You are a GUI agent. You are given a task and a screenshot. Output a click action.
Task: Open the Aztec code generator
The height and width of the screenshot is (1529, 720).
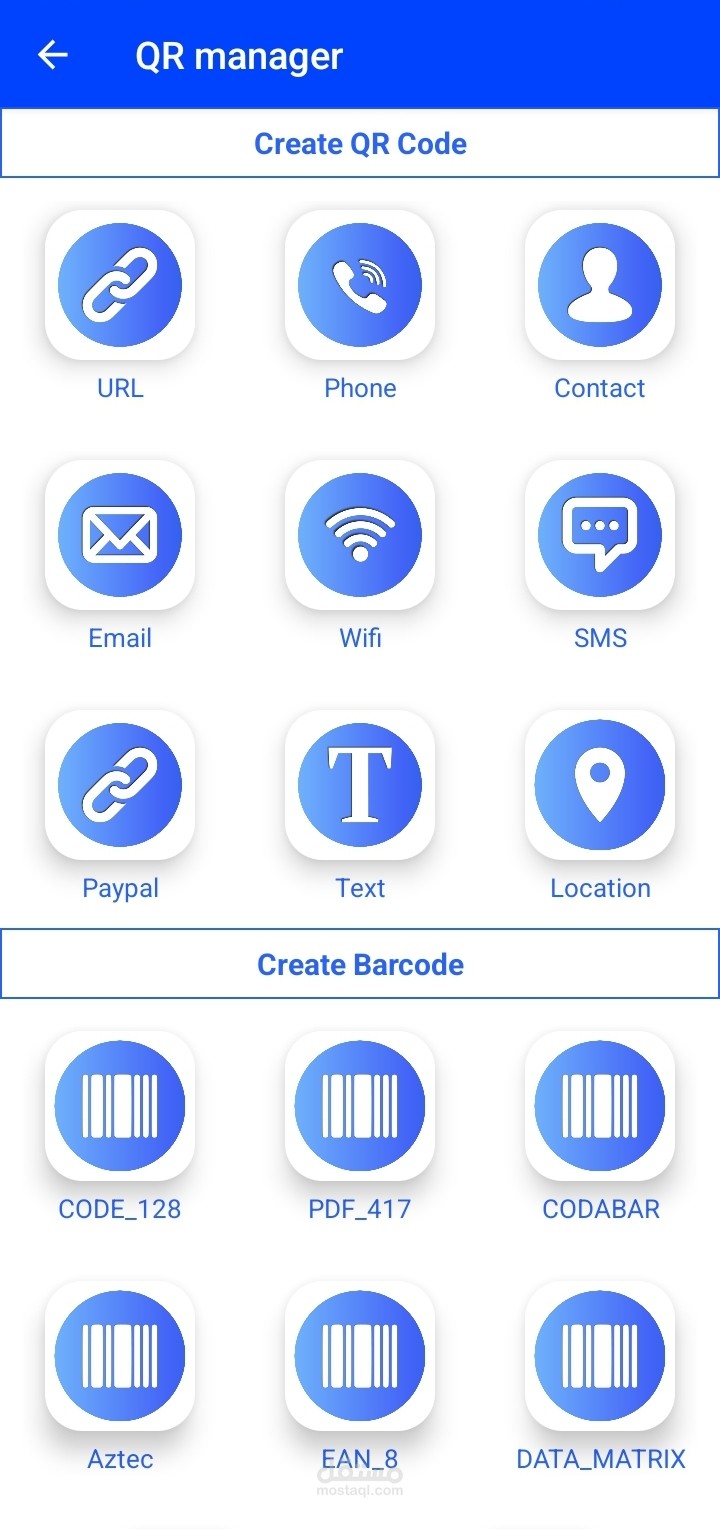(x=120, y=1356)
